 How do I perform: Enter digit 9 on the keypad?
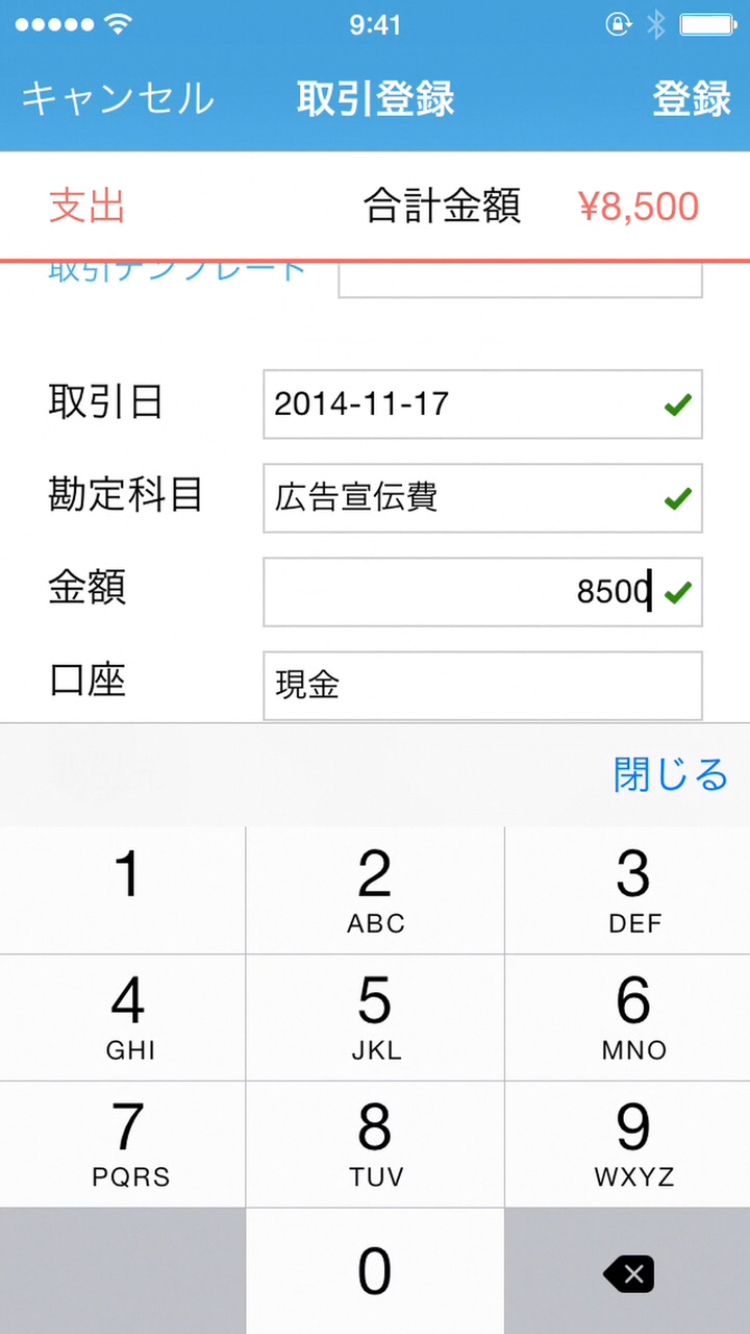pos(628,1143)
